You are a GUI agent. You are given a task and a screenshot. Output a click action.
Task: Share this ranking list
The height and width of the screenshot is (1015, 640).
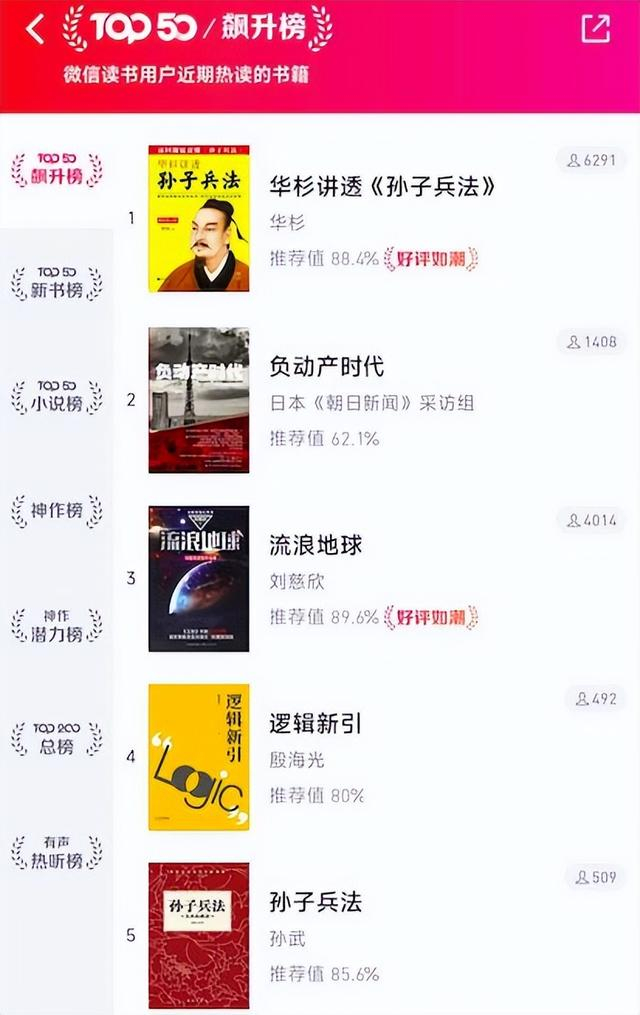pos(596,29)
